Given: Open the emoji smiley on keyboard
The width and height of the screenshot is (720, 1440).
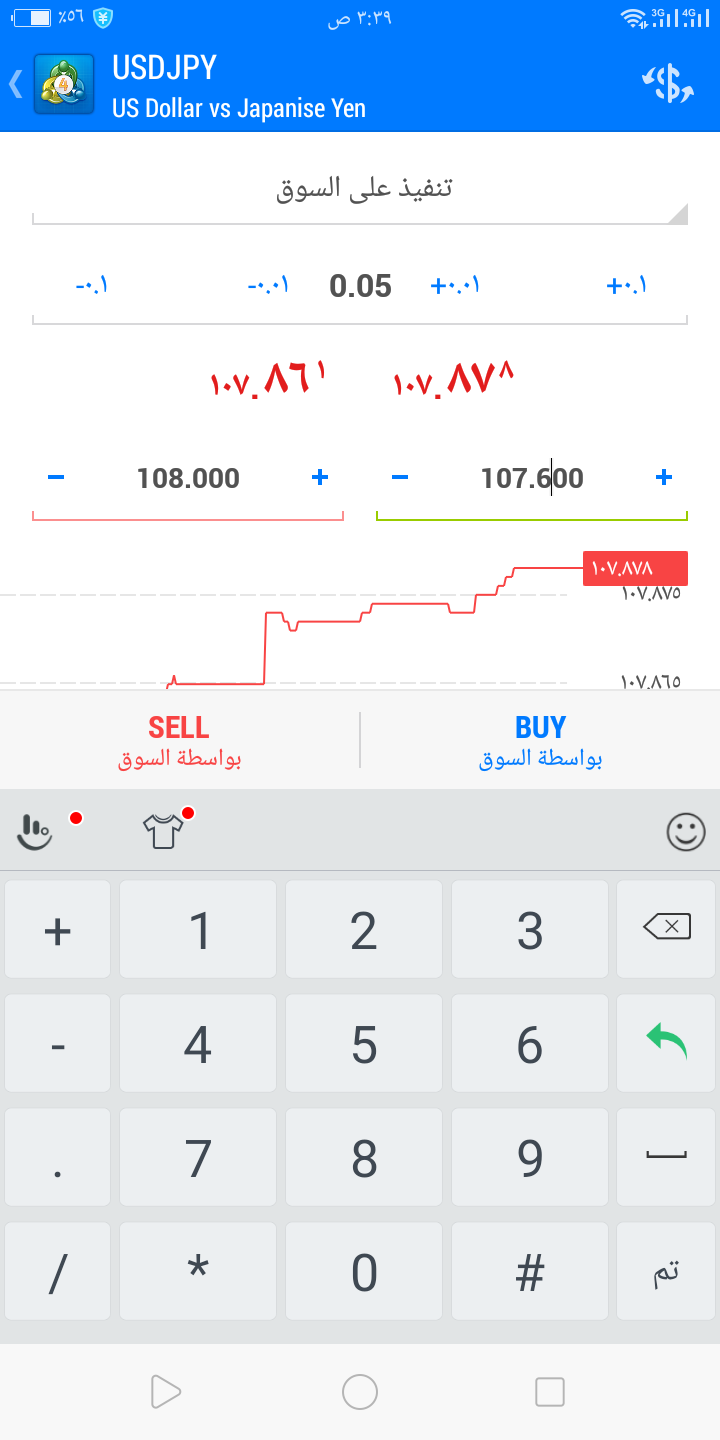Looking at the screenshot, I should point(686,831).
